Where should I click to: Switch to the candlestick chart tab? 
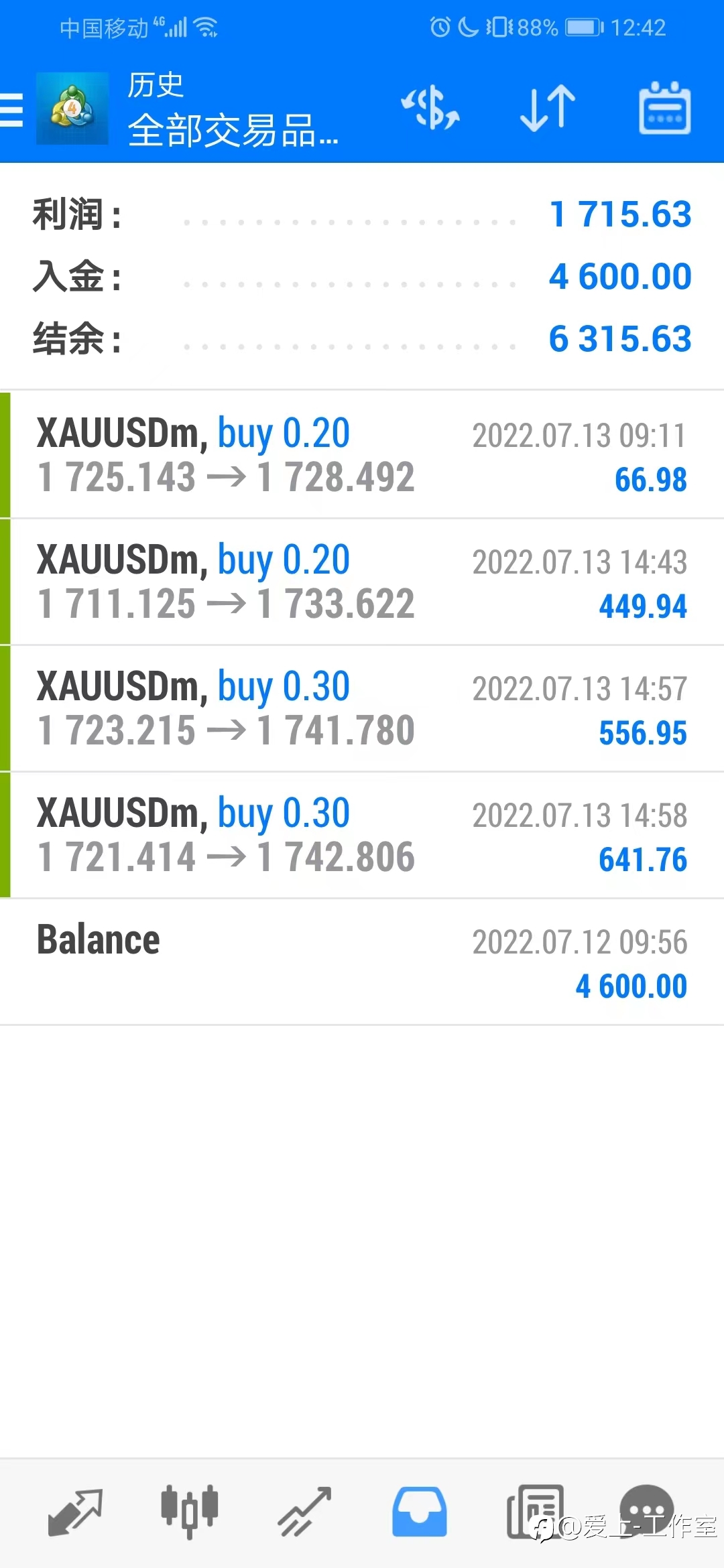click(x=190, y=1512)
